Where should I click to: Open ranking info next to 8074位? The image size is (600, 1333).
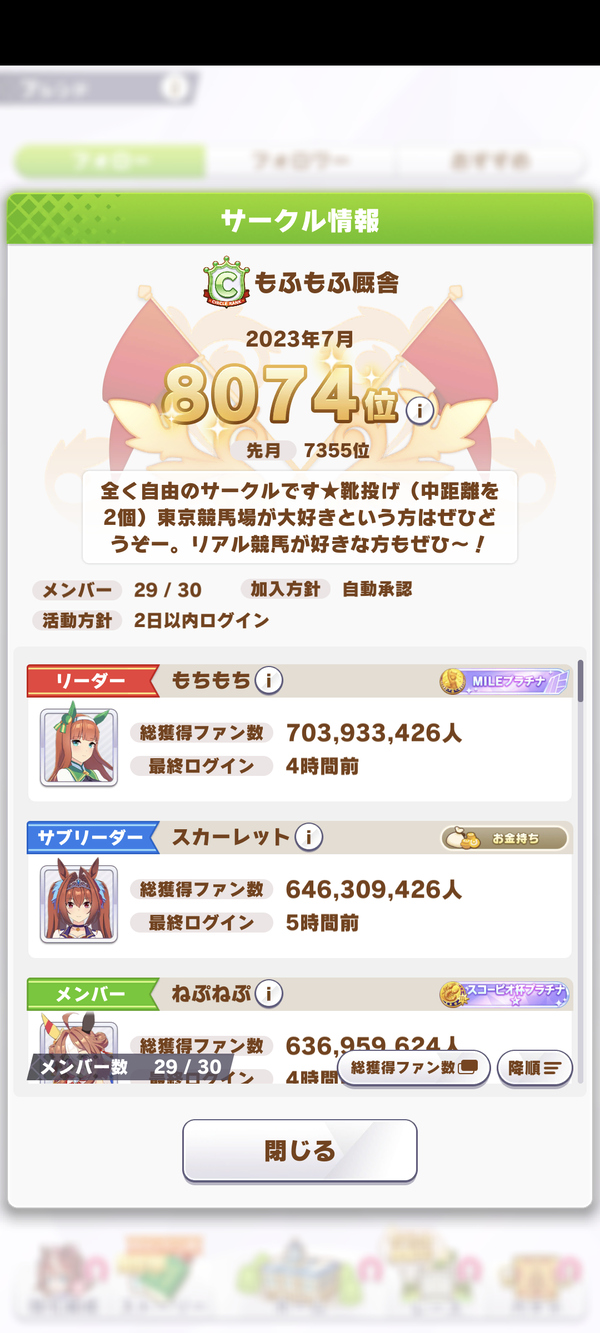(x=420, y=409)
